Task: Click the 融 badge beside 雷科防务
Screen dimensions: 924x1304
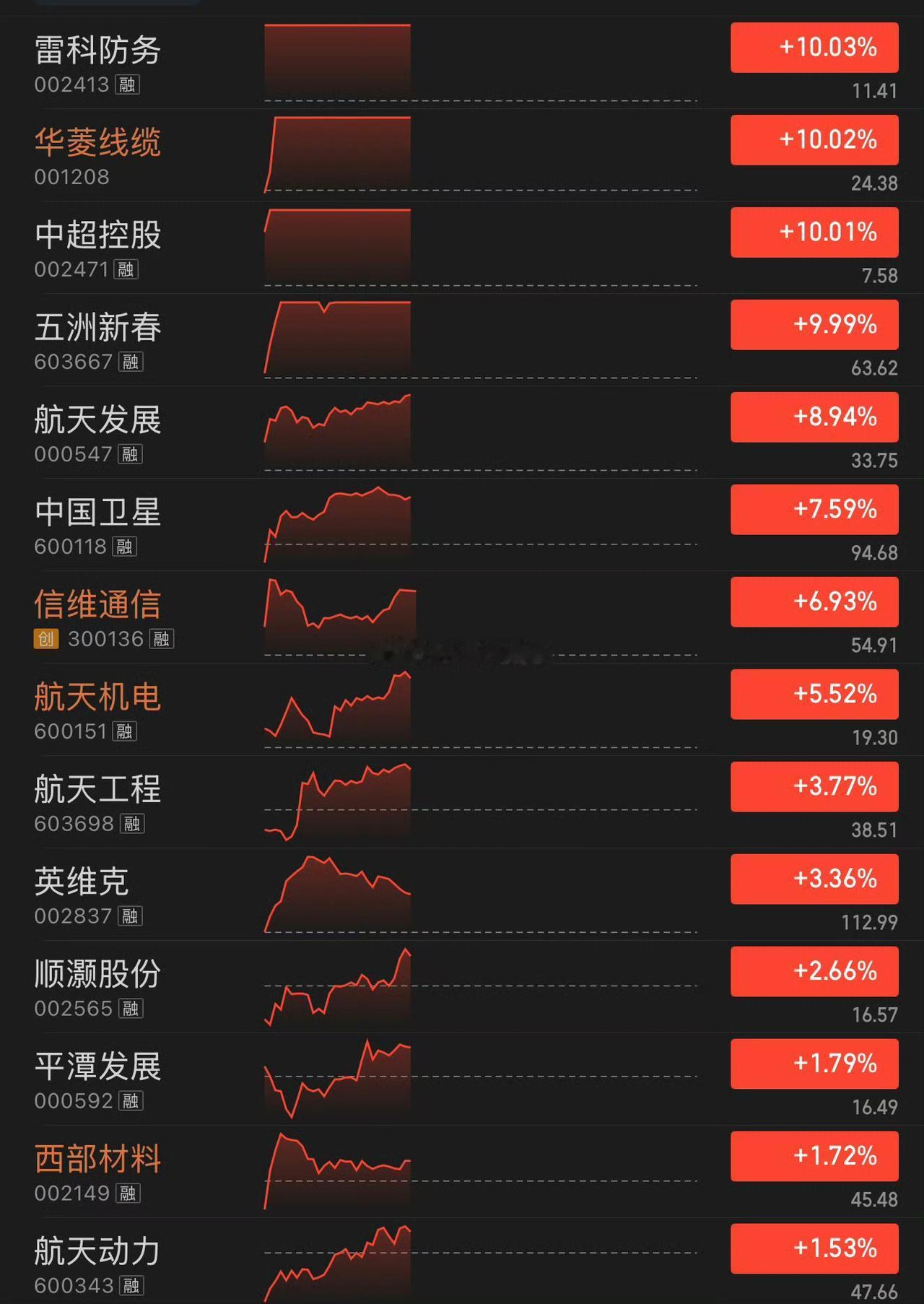Action: tap(127, 85)
